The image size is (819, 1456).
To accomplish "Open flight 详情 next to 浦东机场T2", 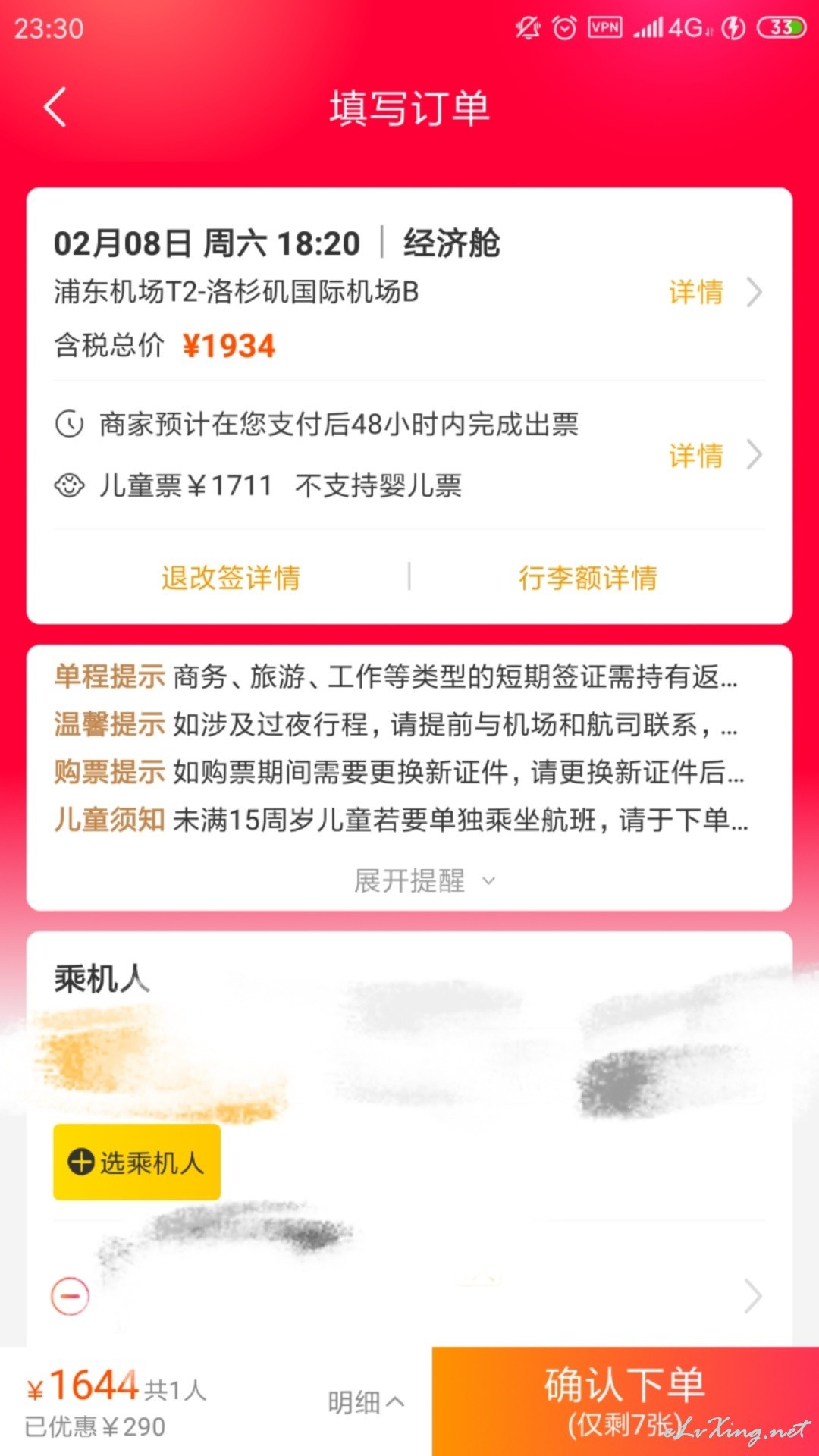I will (714, 292).
